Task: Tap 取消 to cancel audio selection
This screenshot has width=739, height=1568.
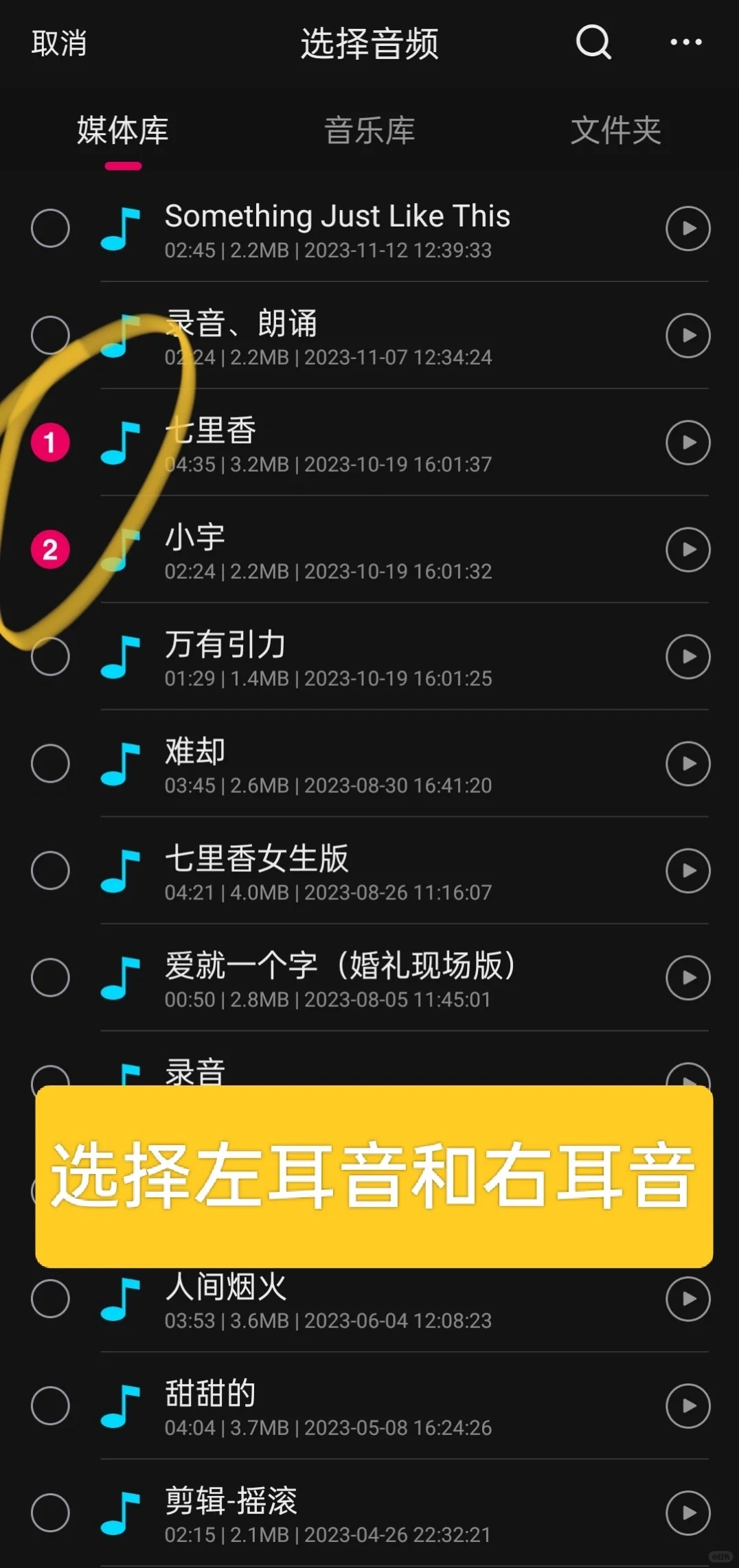Action: click(x=59, y=43)
